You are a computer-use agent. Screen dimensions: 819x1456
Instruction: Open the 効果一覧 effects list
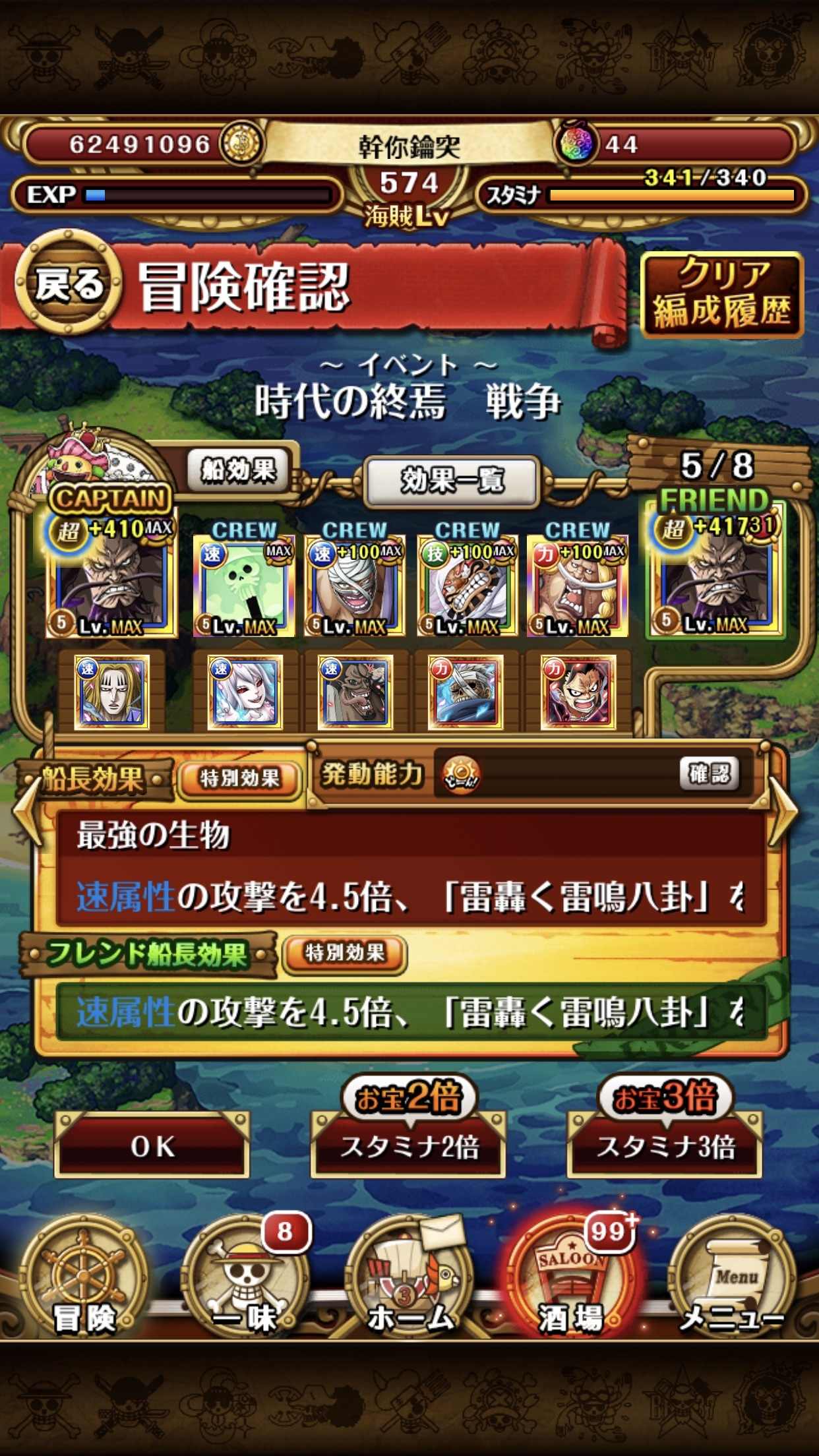tap(452, 481)
